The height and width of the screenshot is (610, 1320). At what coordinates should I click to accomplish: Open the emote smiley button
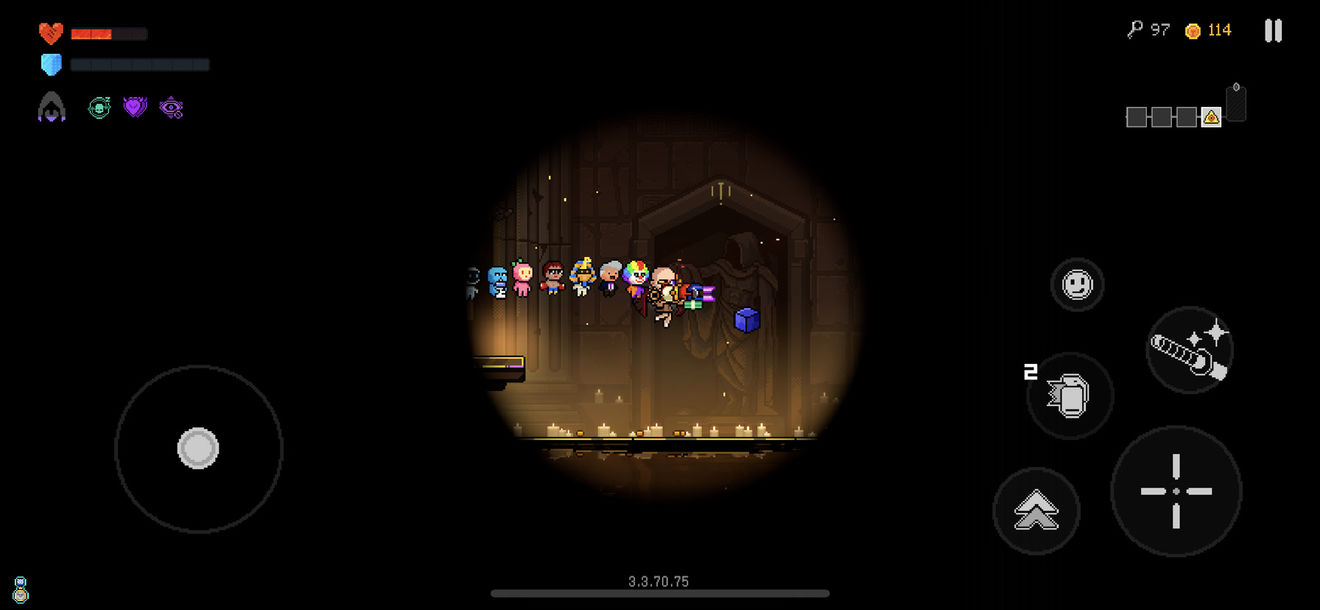1077,285
